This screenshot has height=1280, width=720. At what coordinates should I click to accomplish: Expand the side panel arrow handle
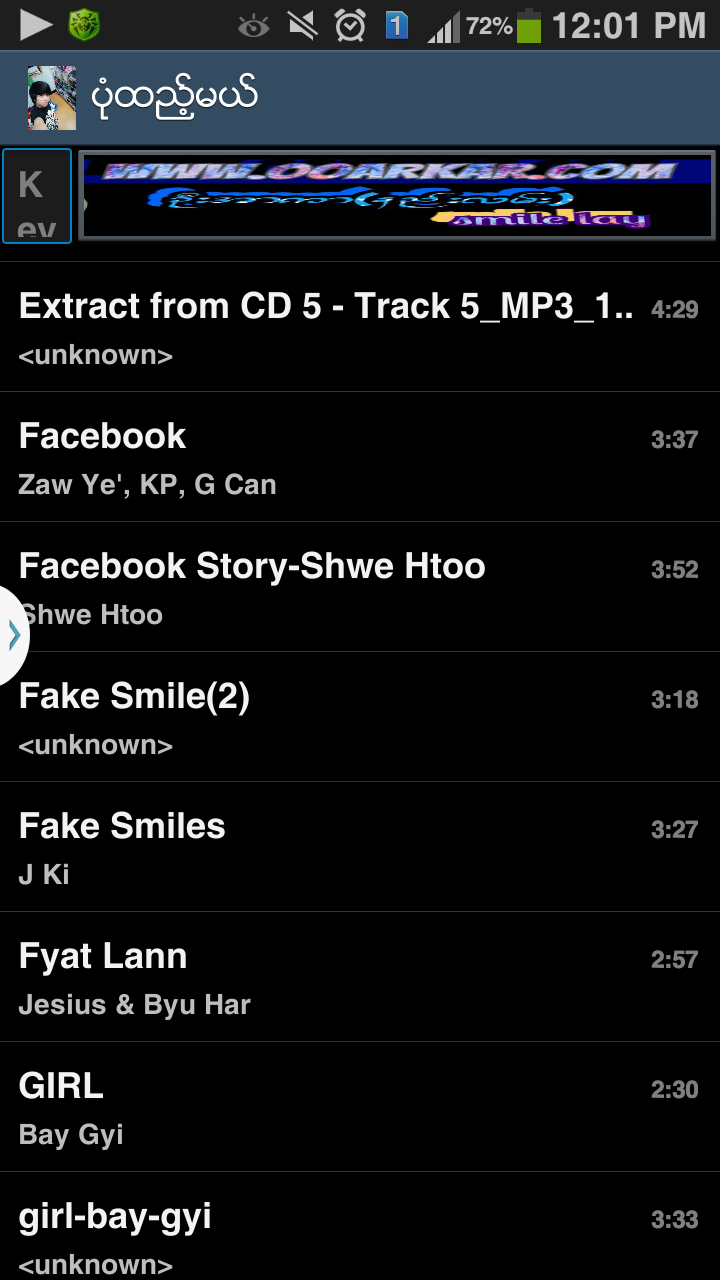coord(13,636)
